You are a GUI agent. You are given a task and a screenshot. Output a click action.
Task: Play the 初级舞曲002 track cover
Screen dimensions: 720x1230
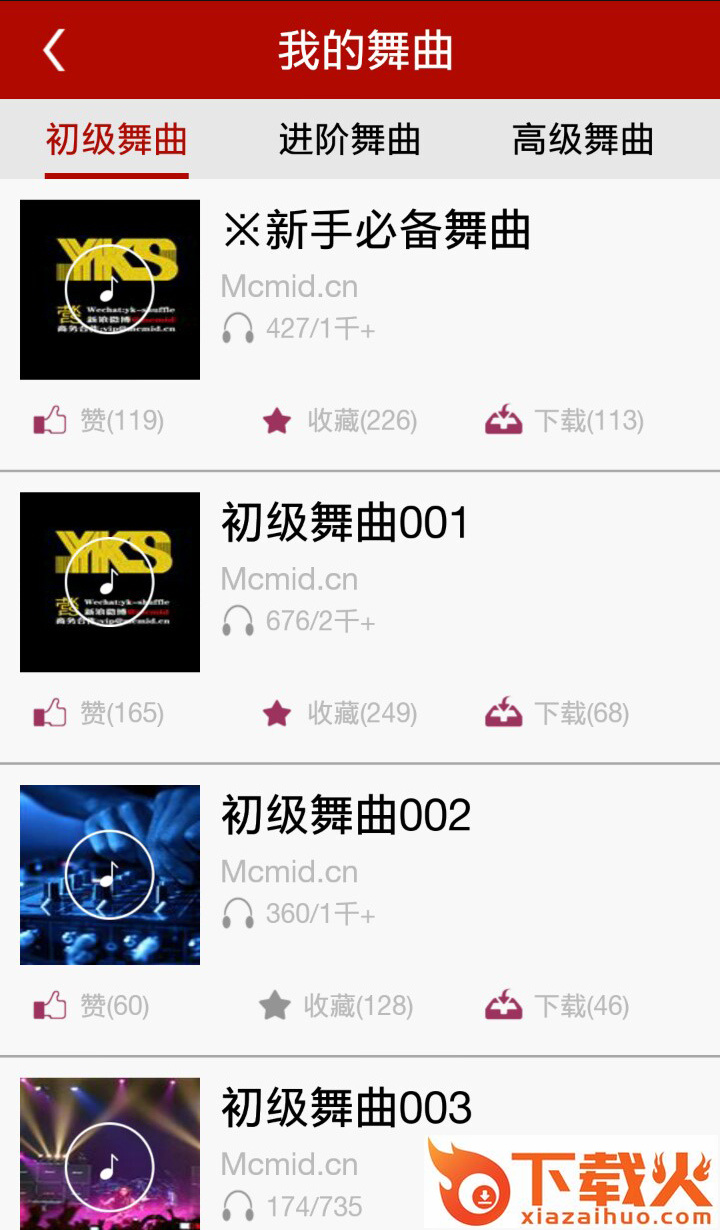(110, 875)
